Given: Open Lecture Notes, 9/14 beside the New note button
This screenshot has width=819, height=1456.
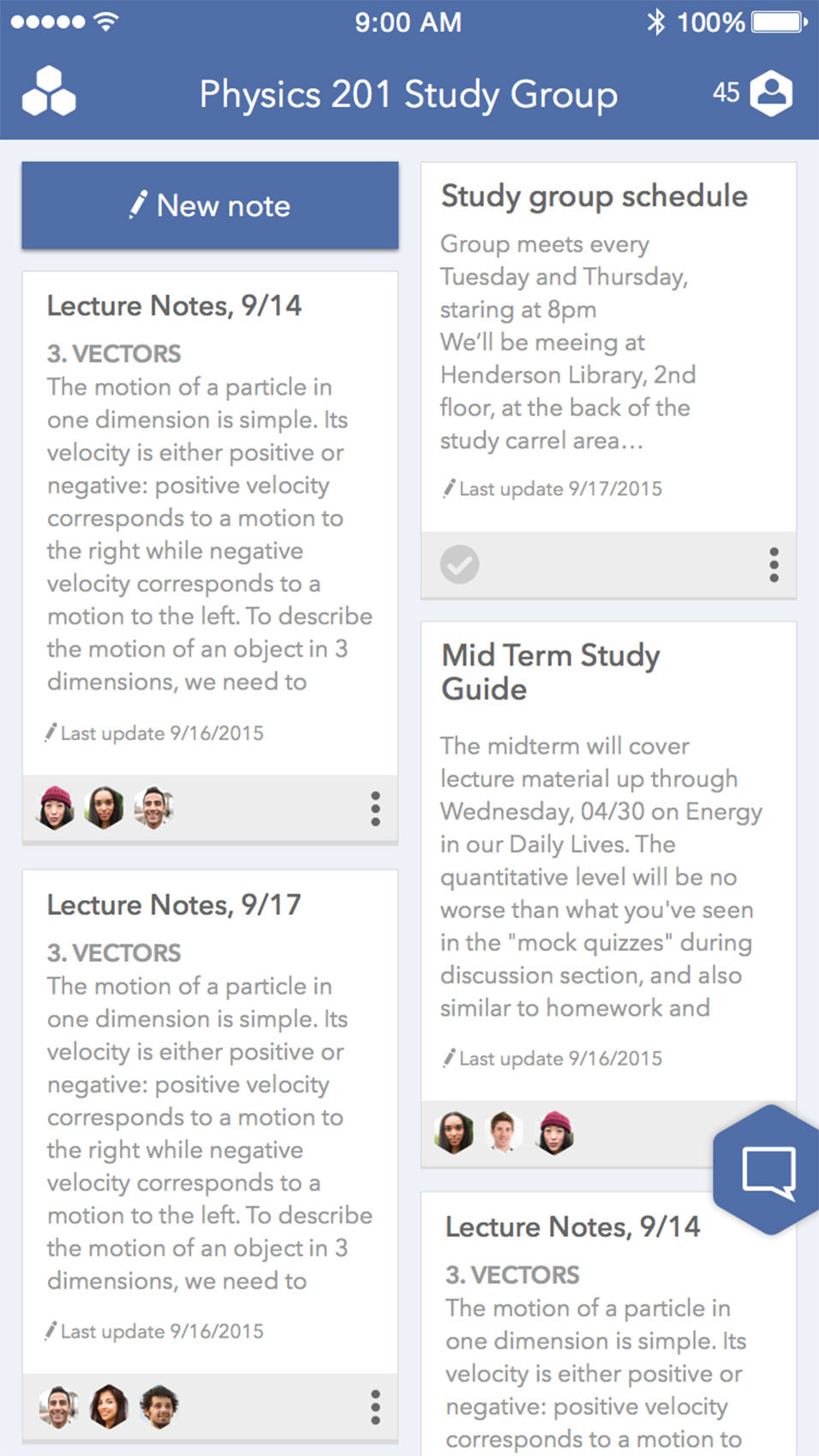Looking at the screenshot, I should pos(174,306).
